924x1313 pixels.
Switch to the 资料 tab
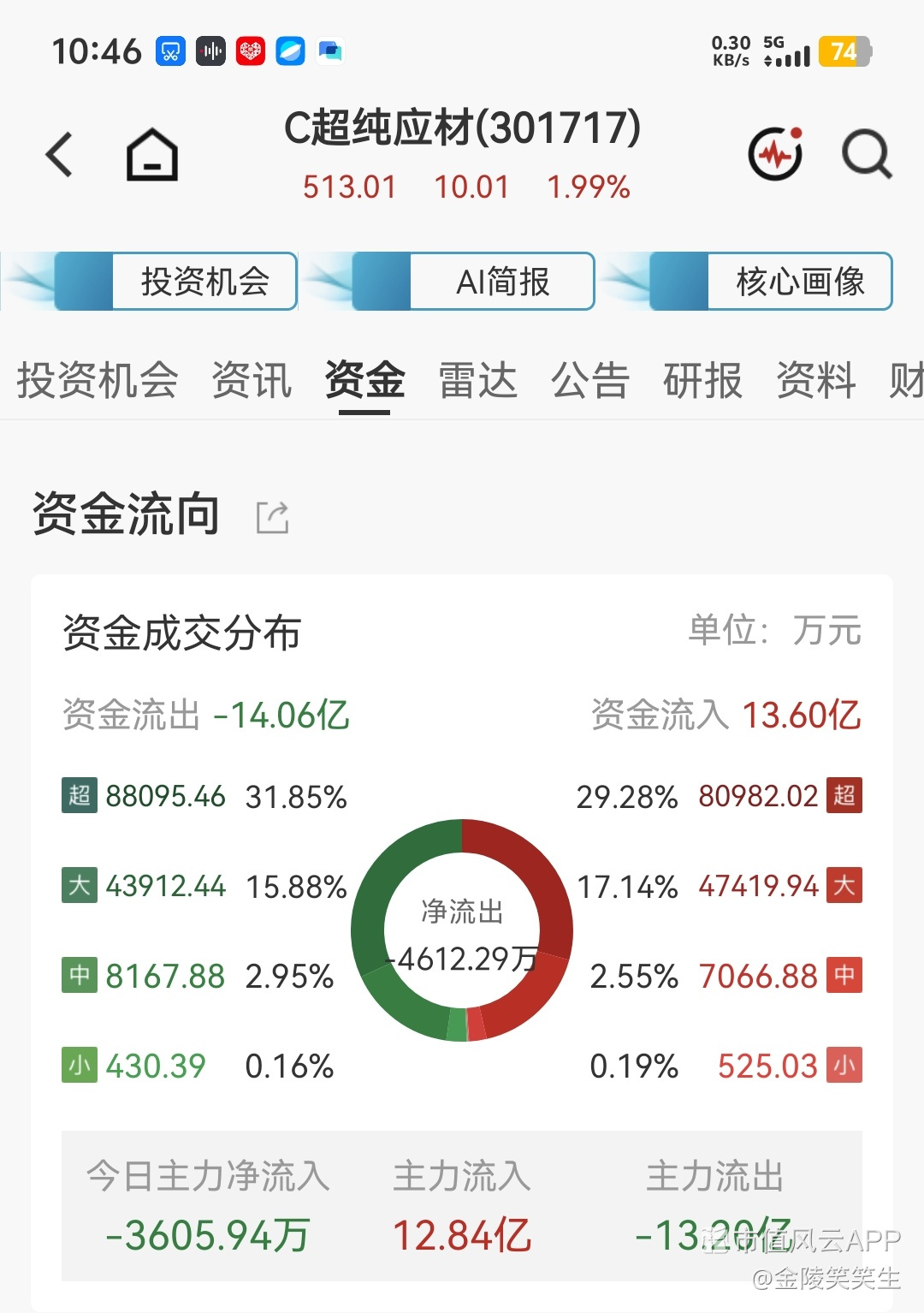[816, 380]
